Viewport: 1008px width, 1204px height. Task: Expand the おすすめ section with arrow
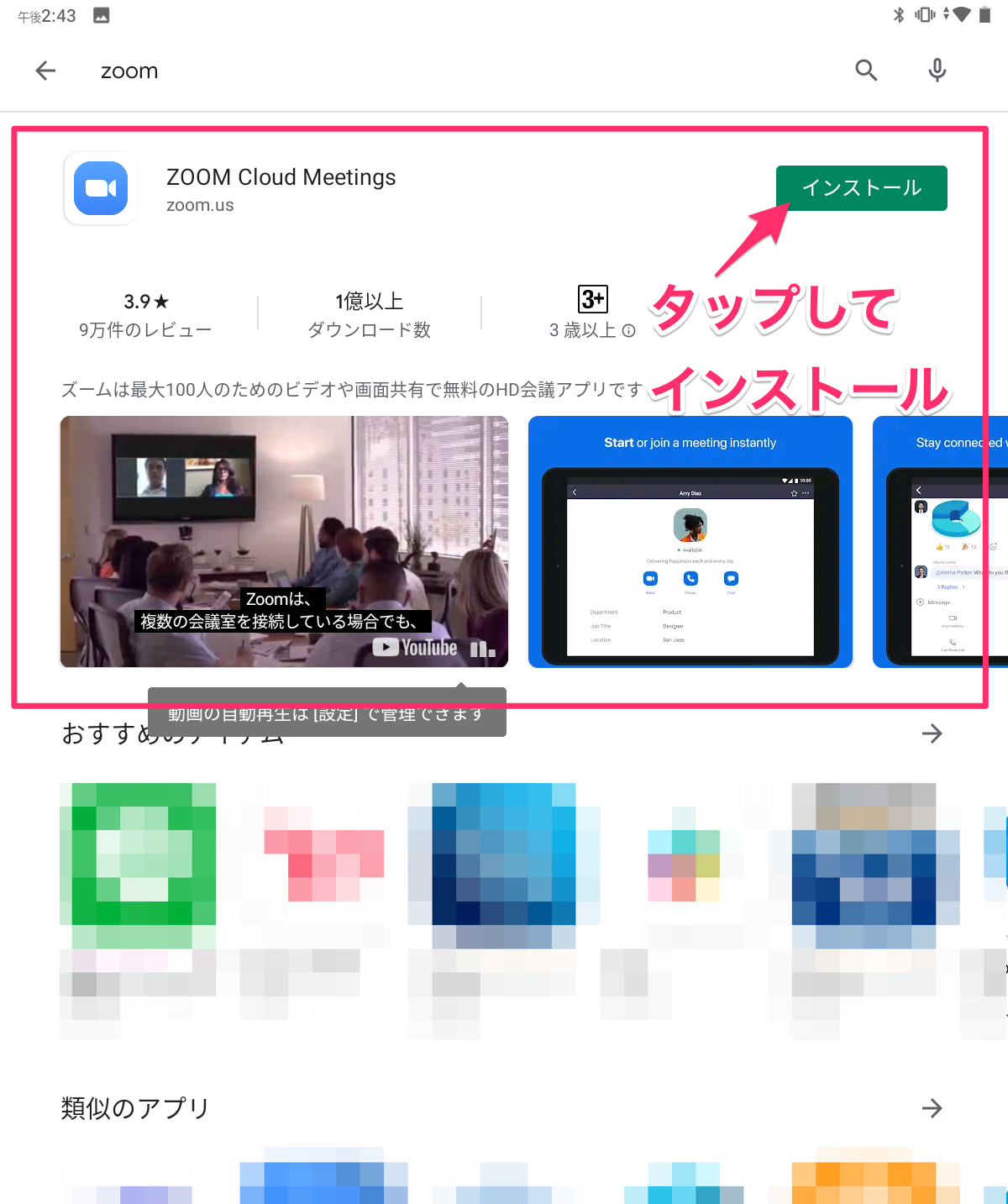click(x=932, y=733)
